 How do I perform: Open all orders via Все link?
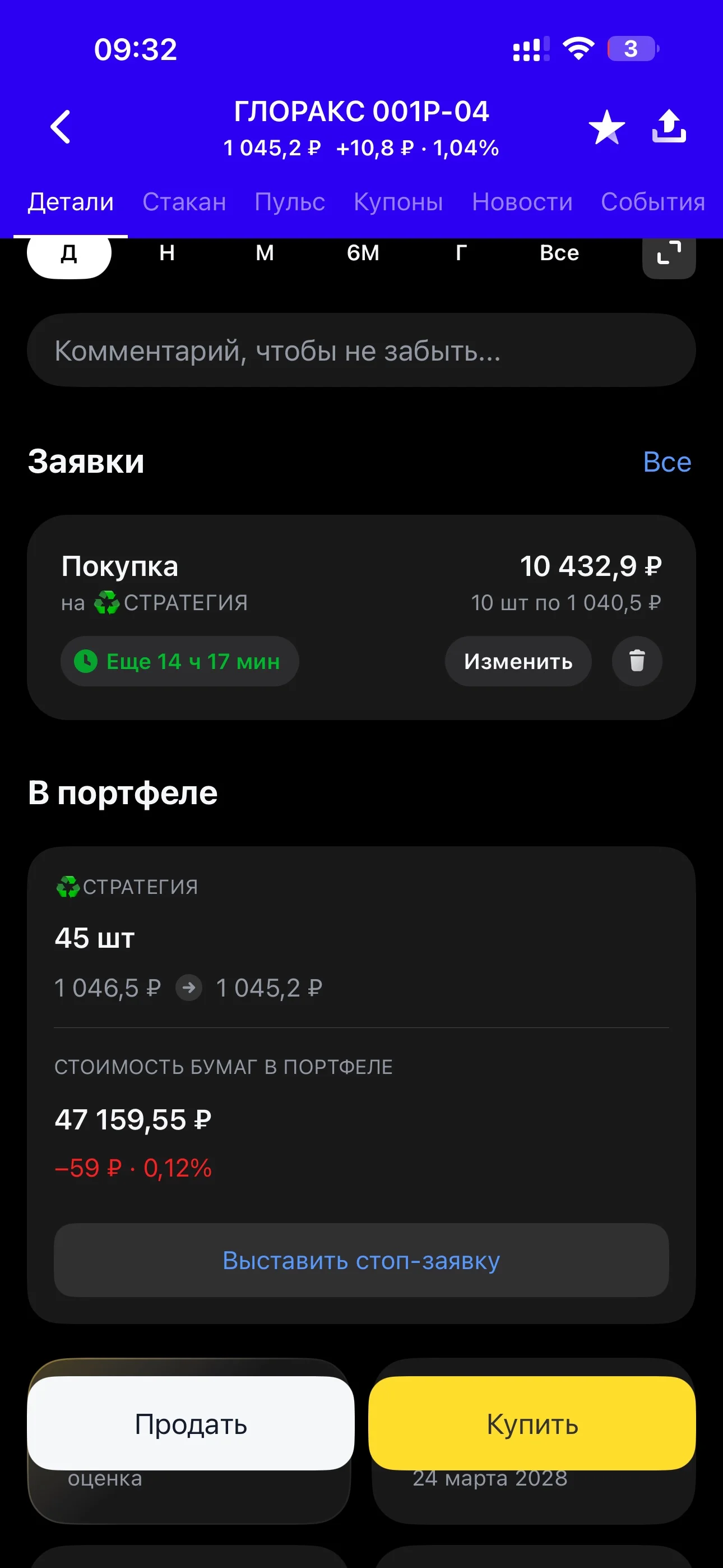(x=667, y=462)
